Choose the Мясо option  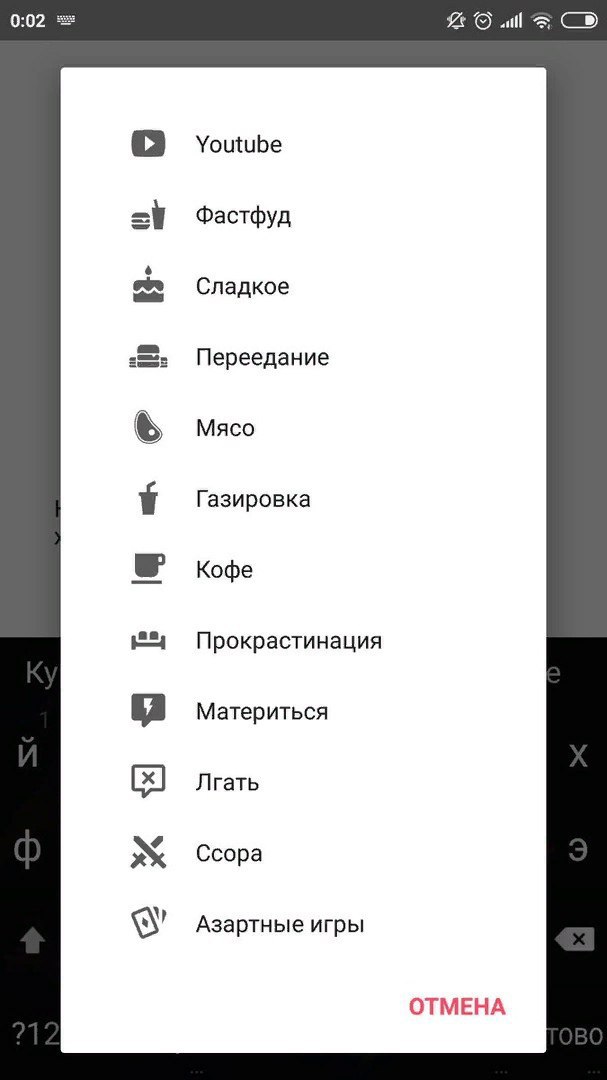click(225, 429)
